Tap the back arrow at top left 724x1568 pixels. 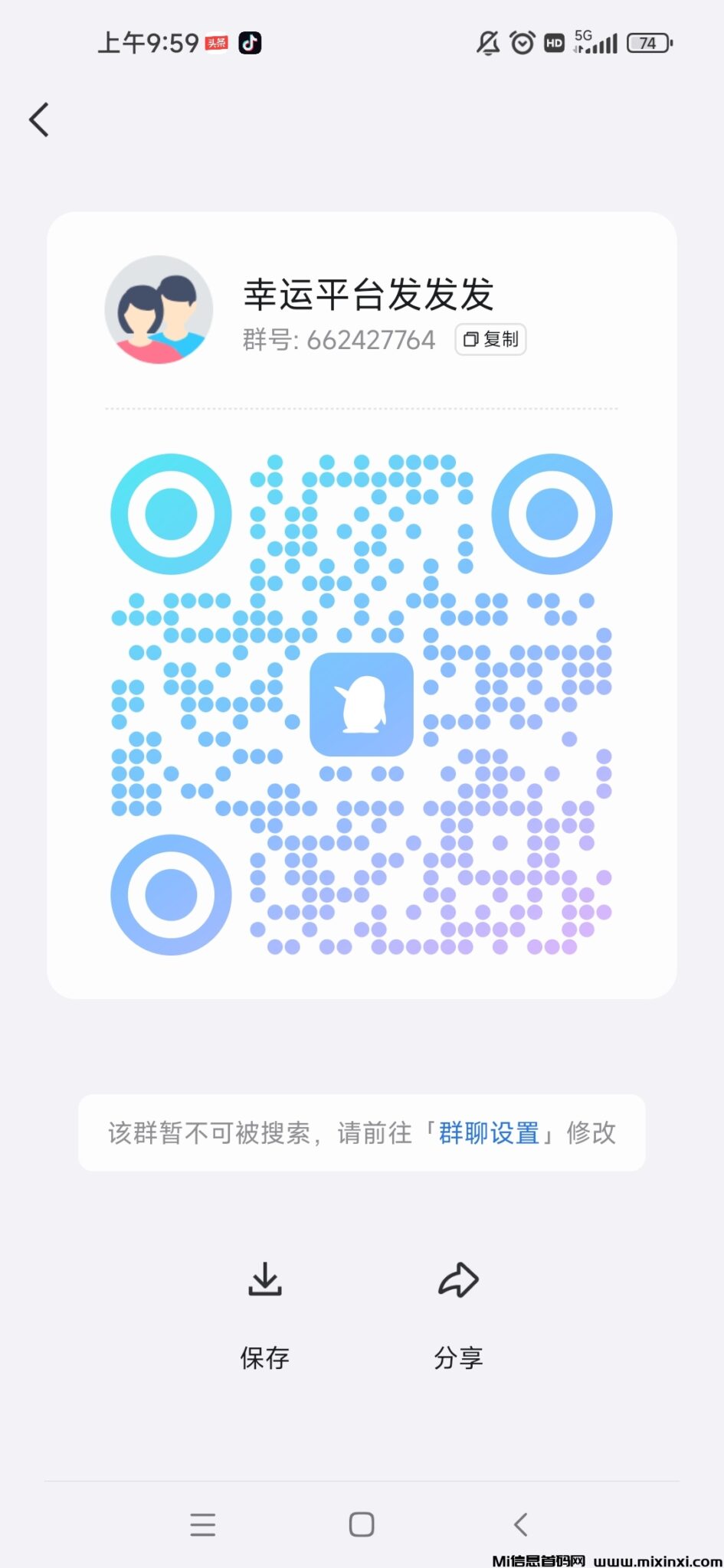(x=40, y=119)
